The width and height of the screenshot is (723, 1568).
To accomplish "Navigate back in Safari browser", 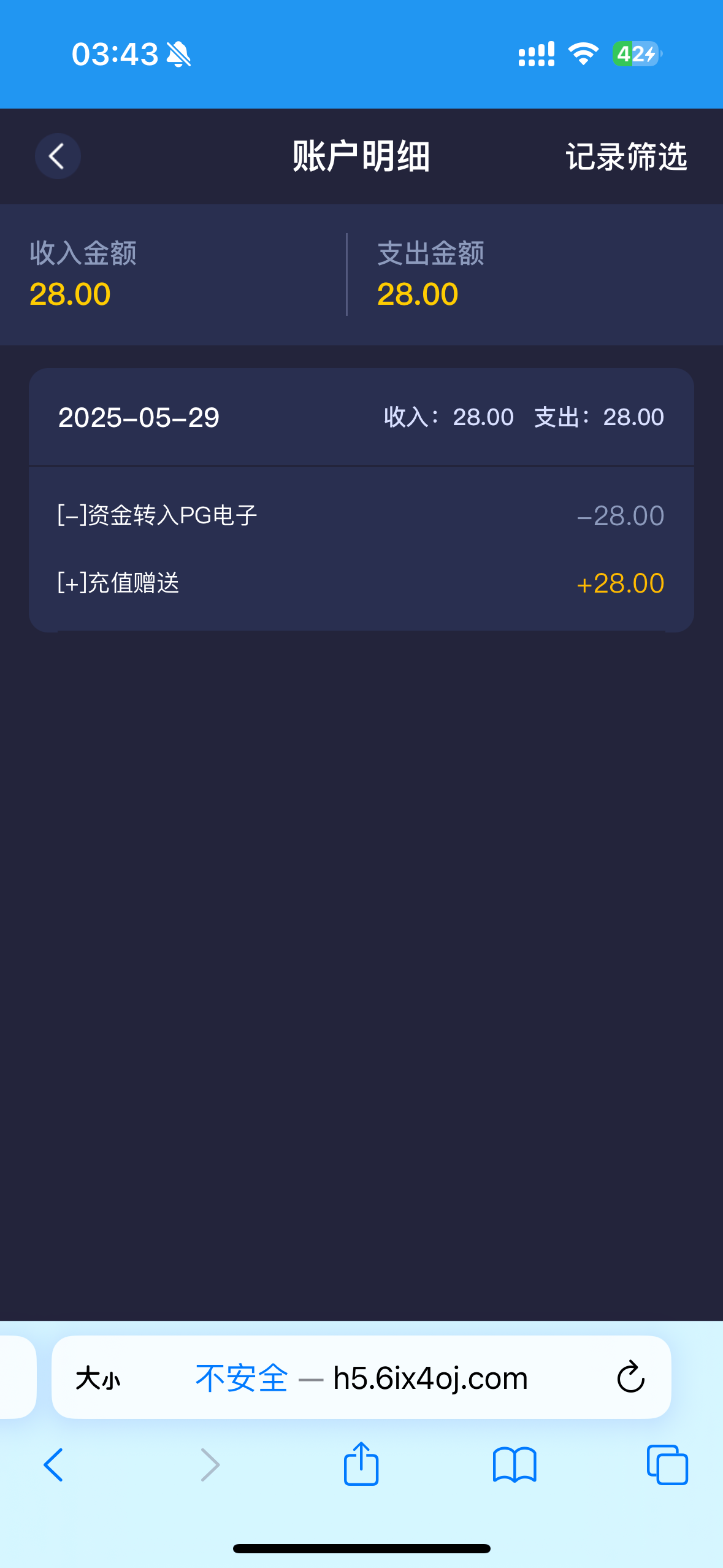I will click(54, 1465).
